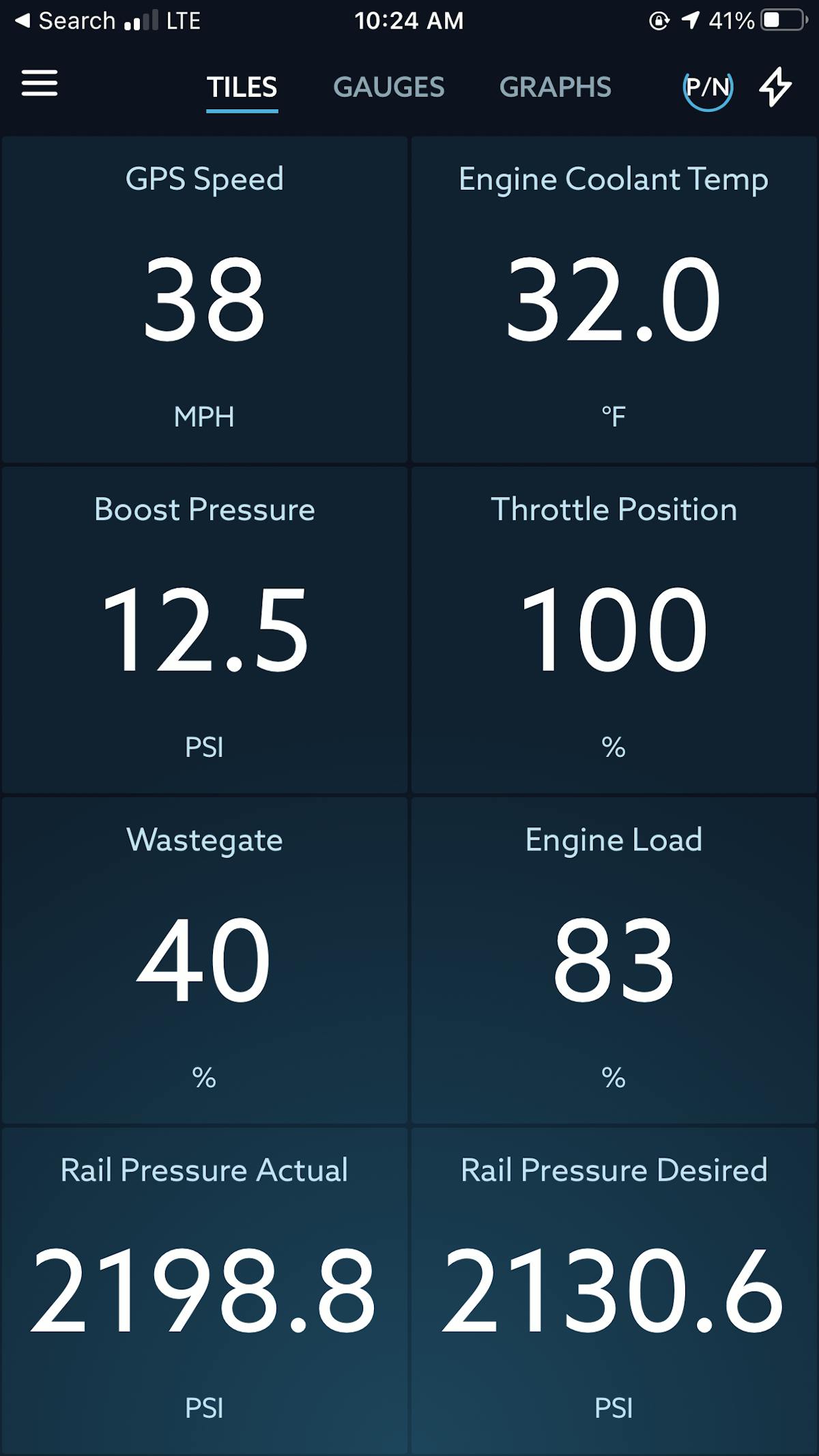Select the Throttle Position tile
Image resolution: width=819 pixels, height=1456 pixels.
[x=614, y=629]
